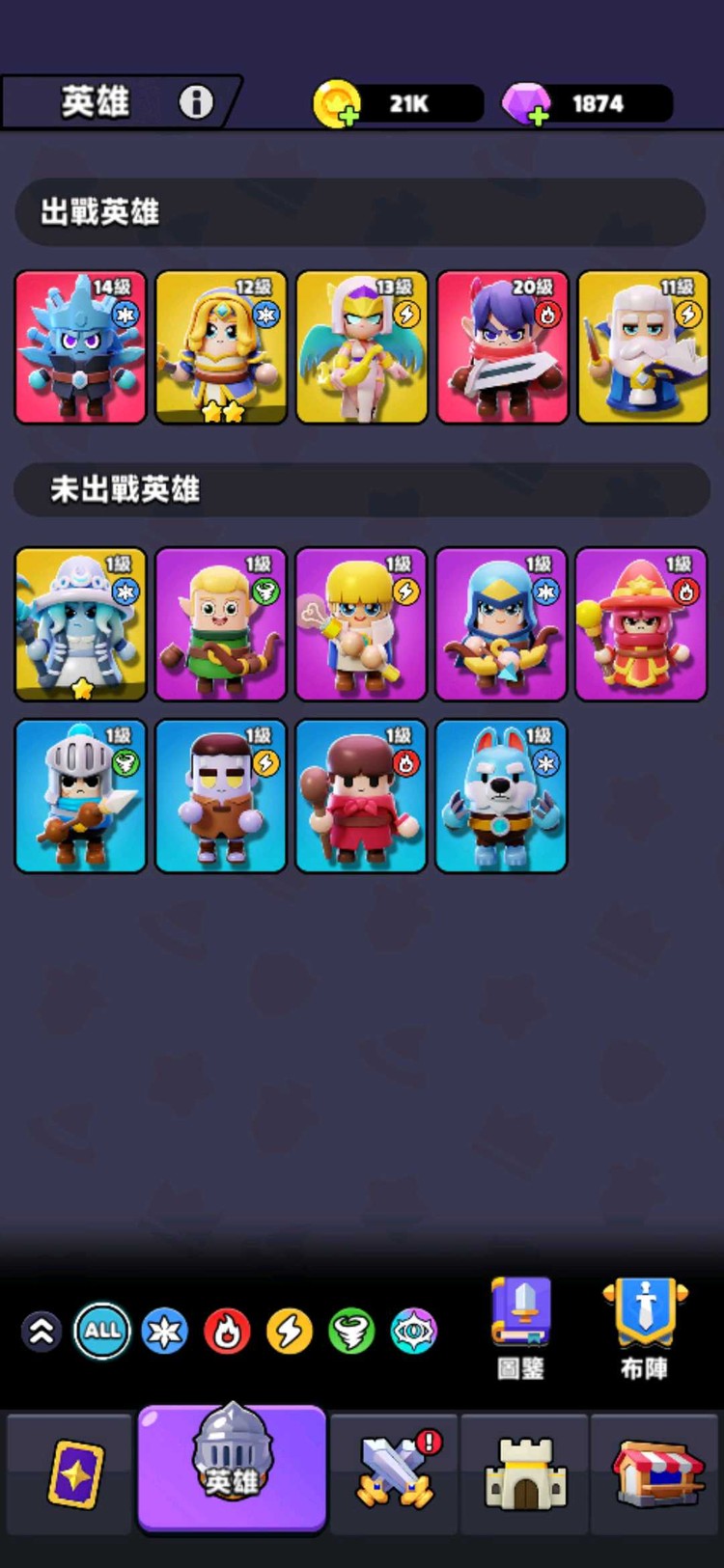Open the ice wolf hero card
The width and height of the screenshot is (724, 1568).
pyautogui.click(x=501, y=796)
